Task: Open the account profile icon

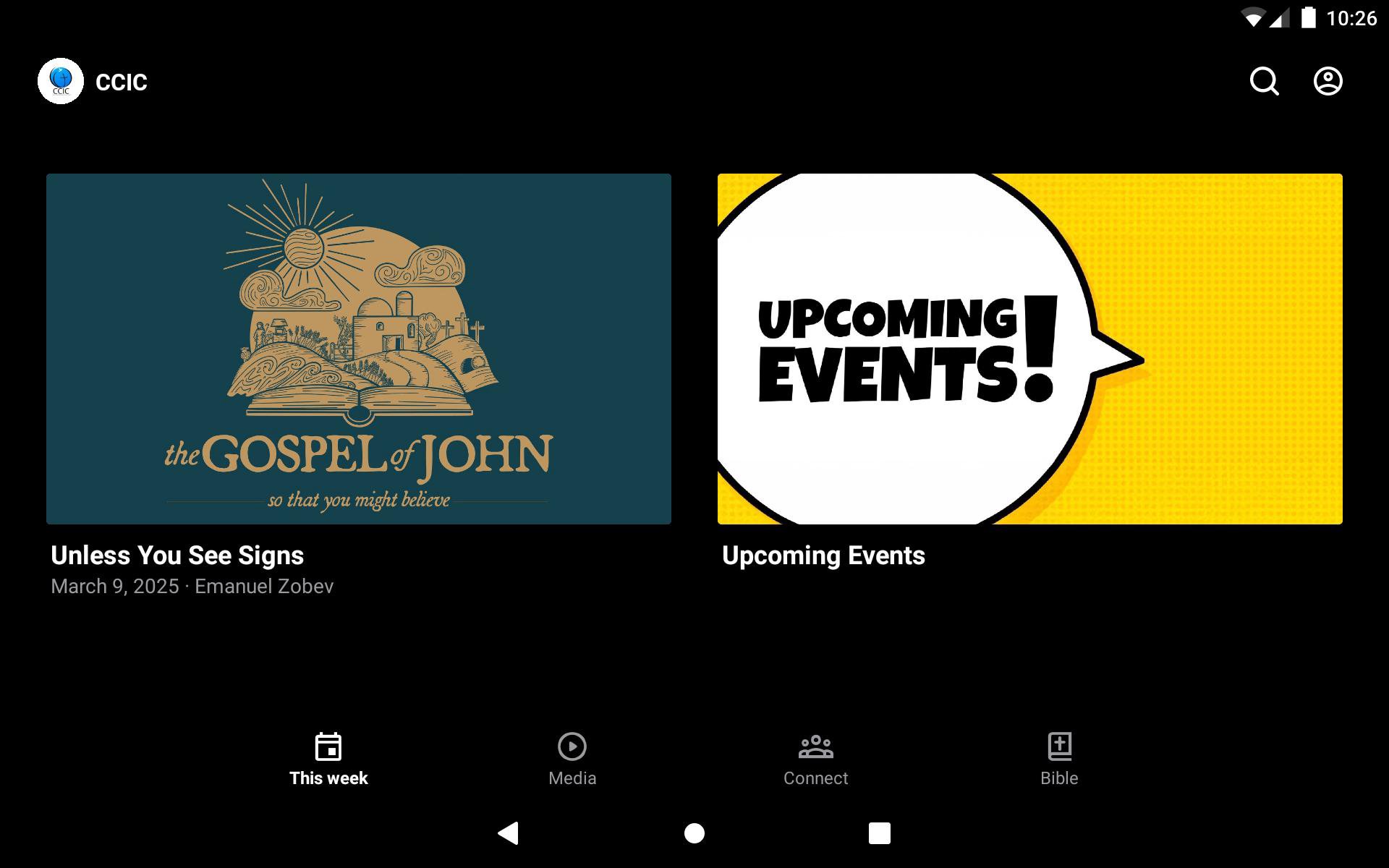Action: click(x=1328, y=81)
